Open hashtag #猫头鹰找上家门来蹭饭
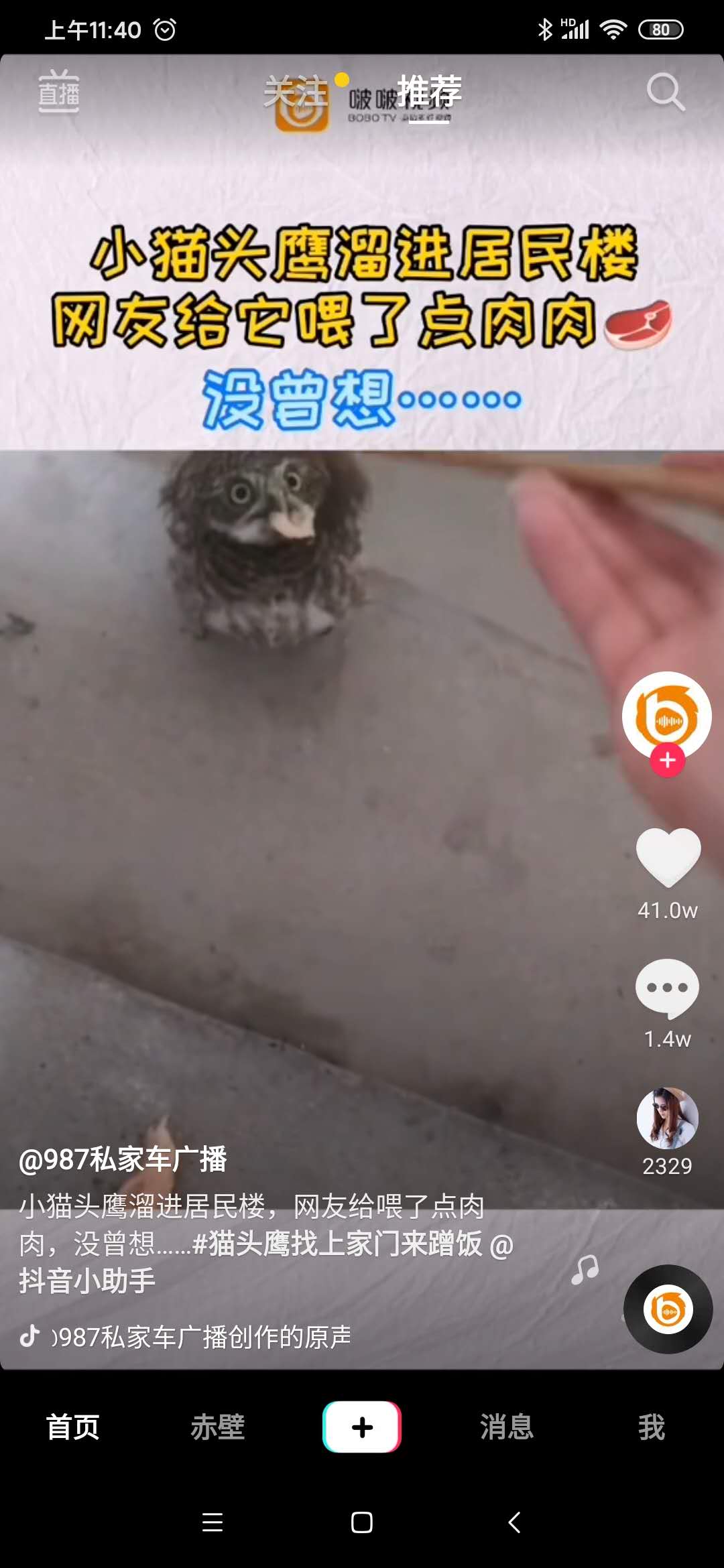The width and height of the screenshot is (724, 1568). click(337, 1244)
